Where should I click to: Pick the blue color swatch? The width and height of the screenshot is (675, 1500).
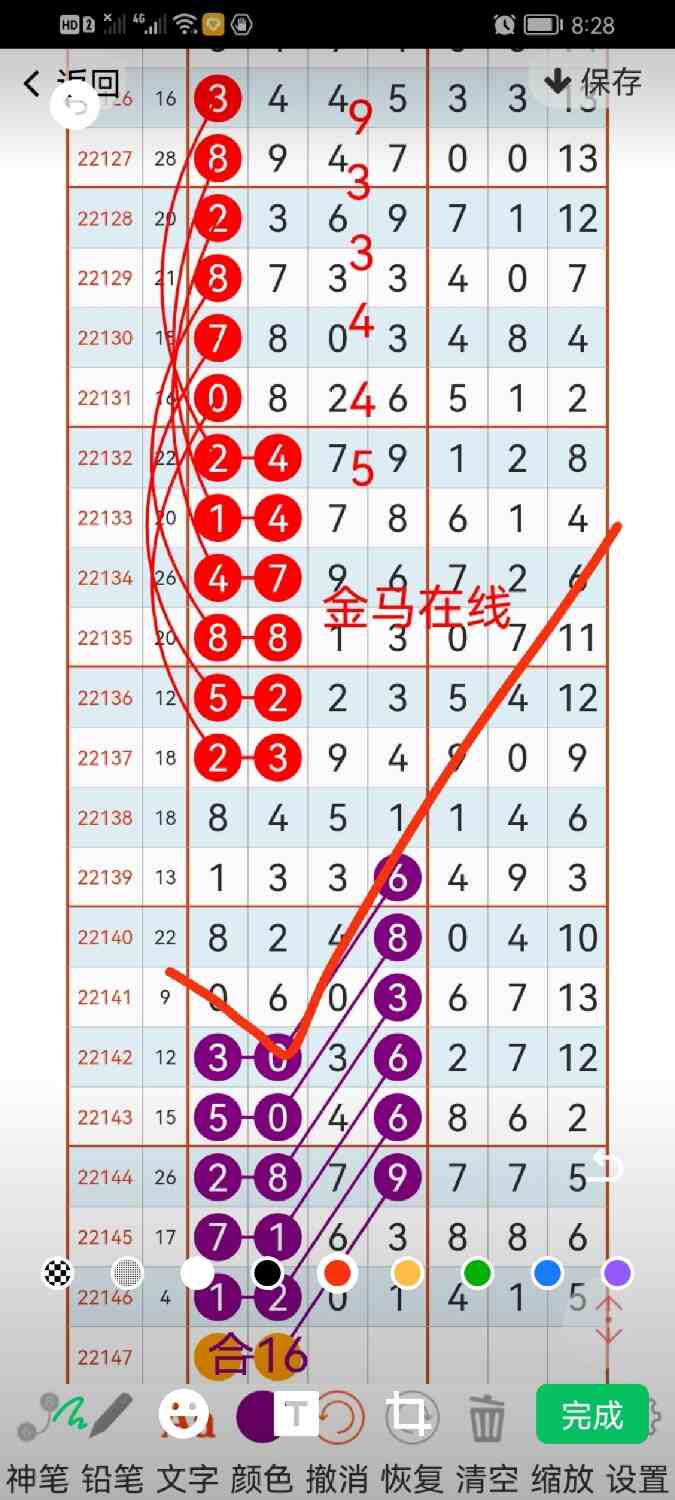pos(547,1273)
